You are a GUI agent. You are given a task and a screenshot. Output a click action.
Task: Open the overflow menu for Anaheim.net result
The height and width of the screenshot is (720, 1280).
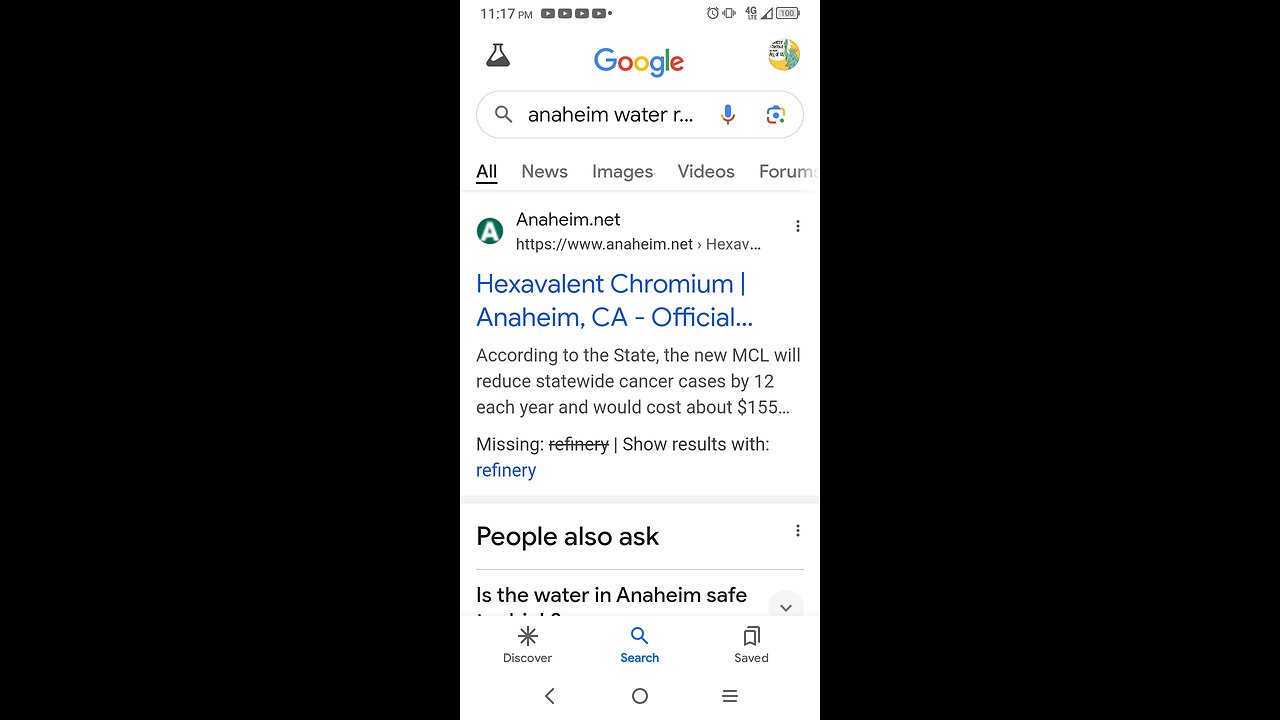click(797, 226)
